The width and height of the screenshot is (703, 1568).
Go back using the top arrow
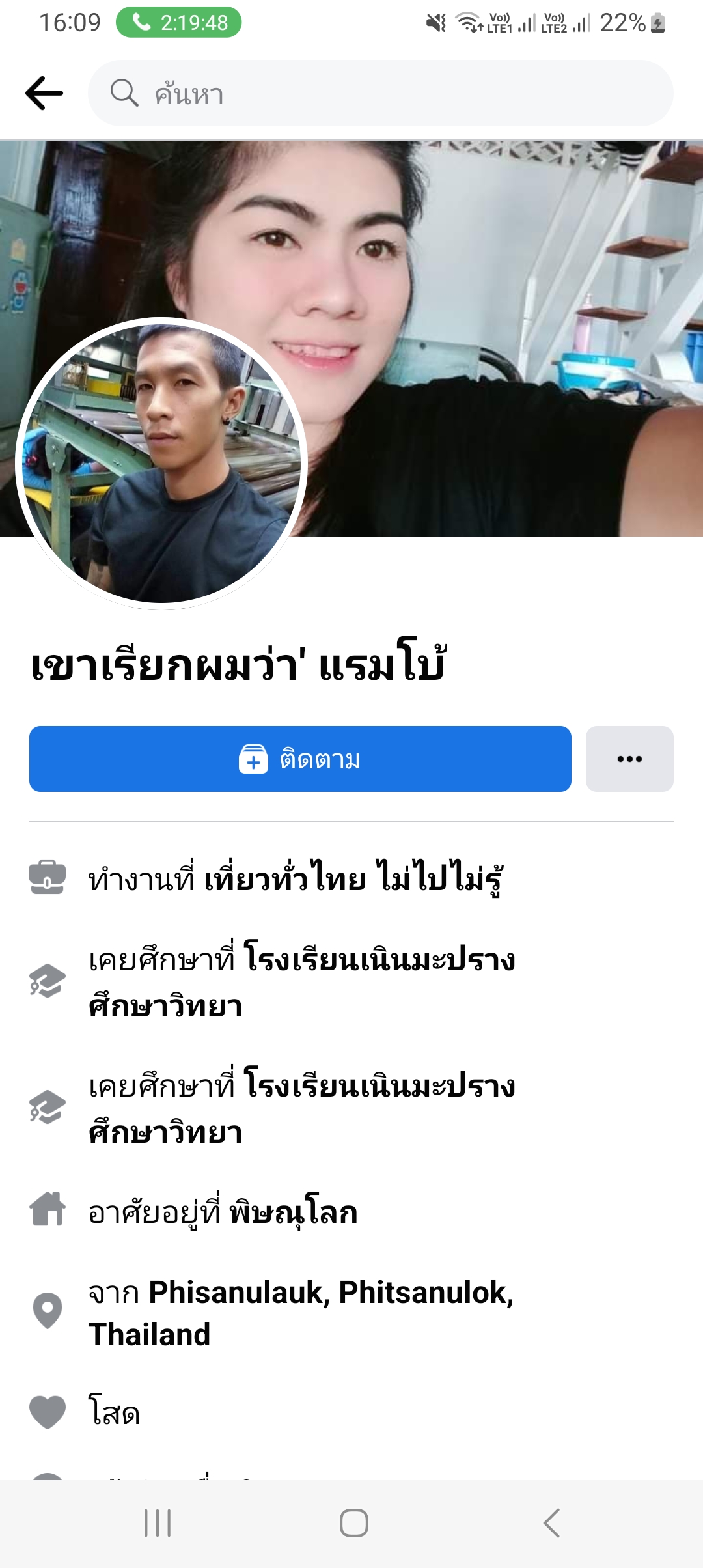pyautogui.click(x=44, y=93)
